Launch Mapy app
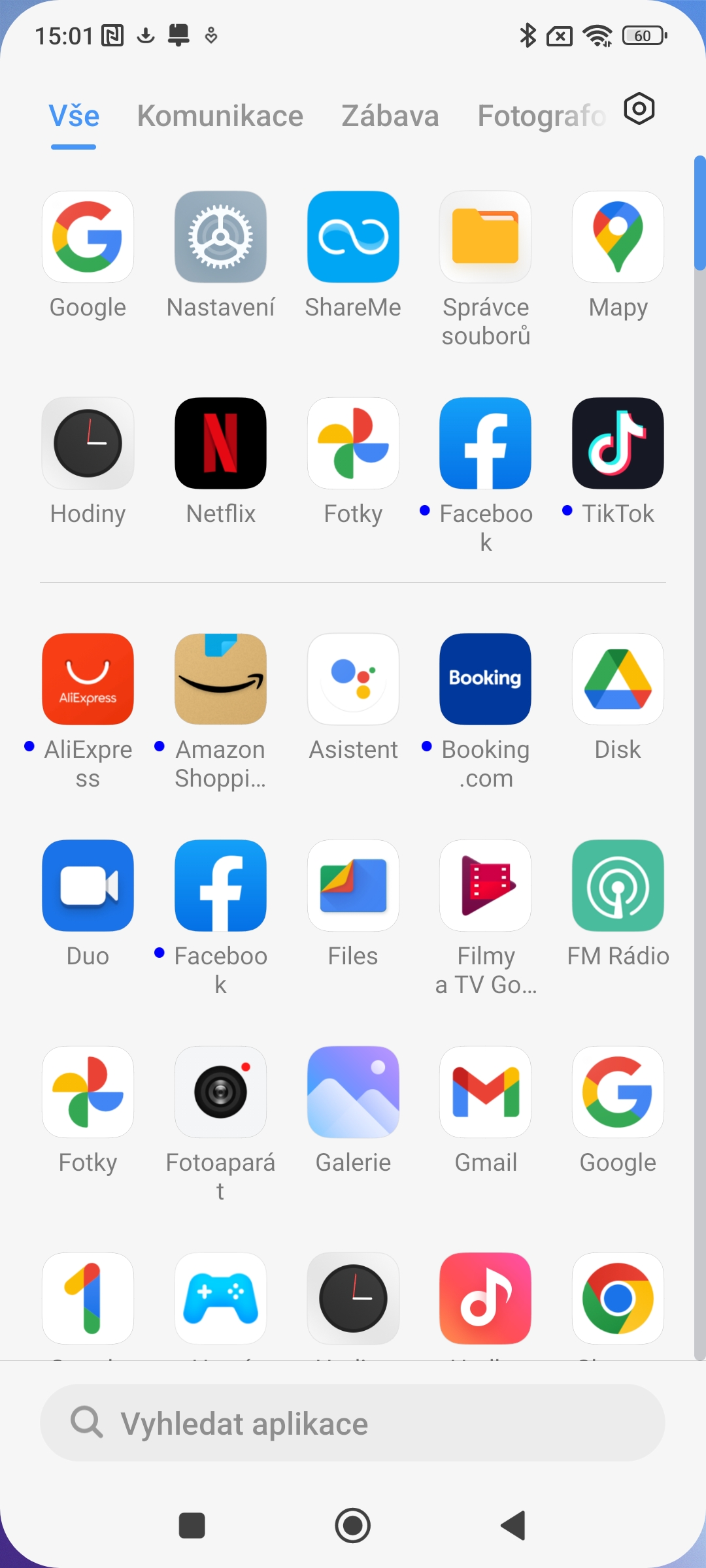706x1568 pixels. coord(618,237)
